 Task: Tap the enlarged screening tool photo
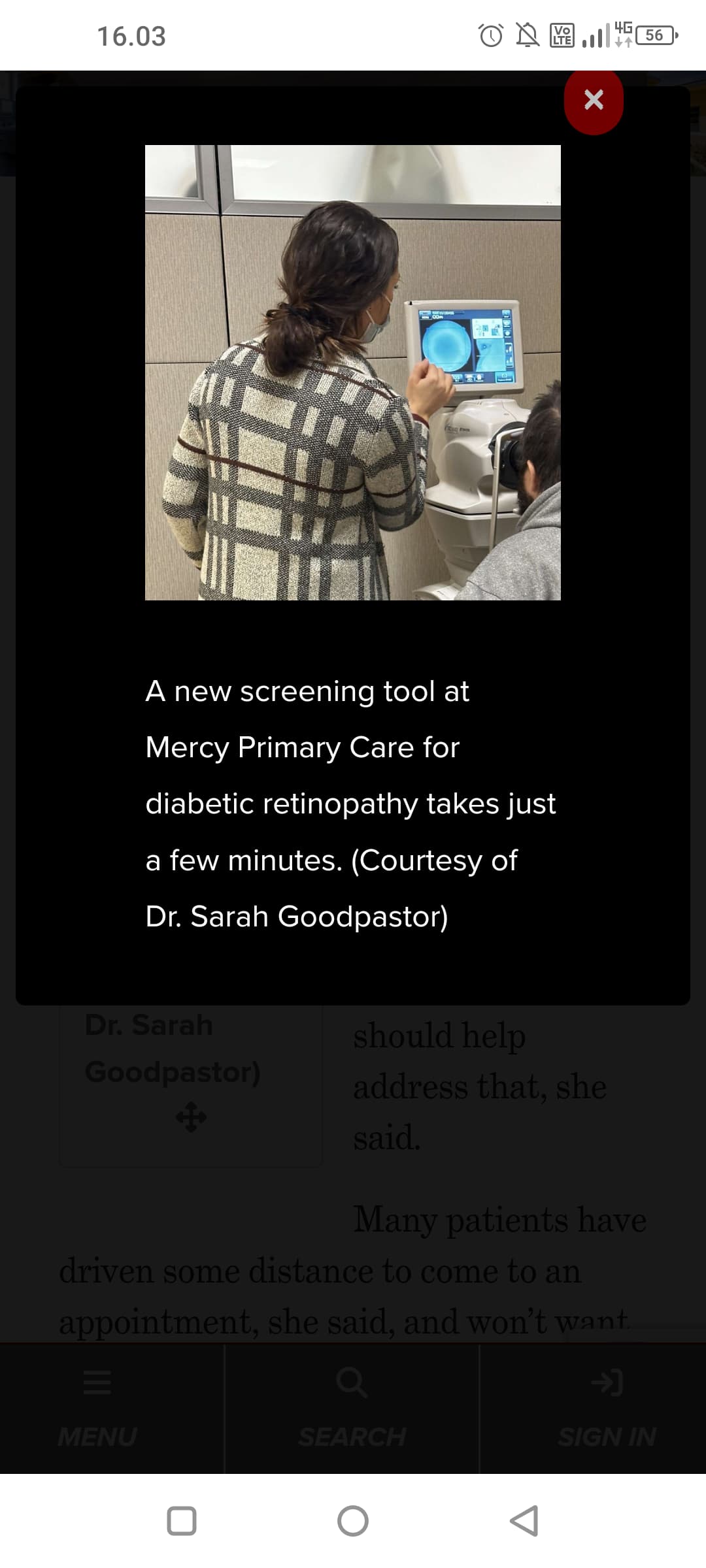pos(353,372)
